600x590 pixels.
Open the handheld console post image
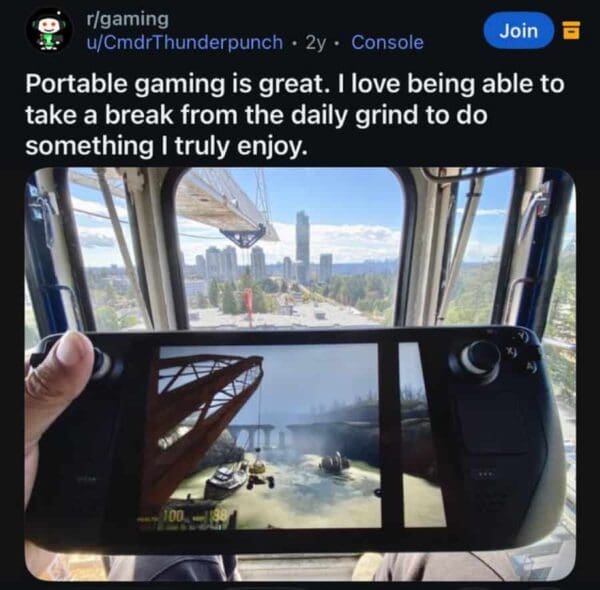pos(300,372)
